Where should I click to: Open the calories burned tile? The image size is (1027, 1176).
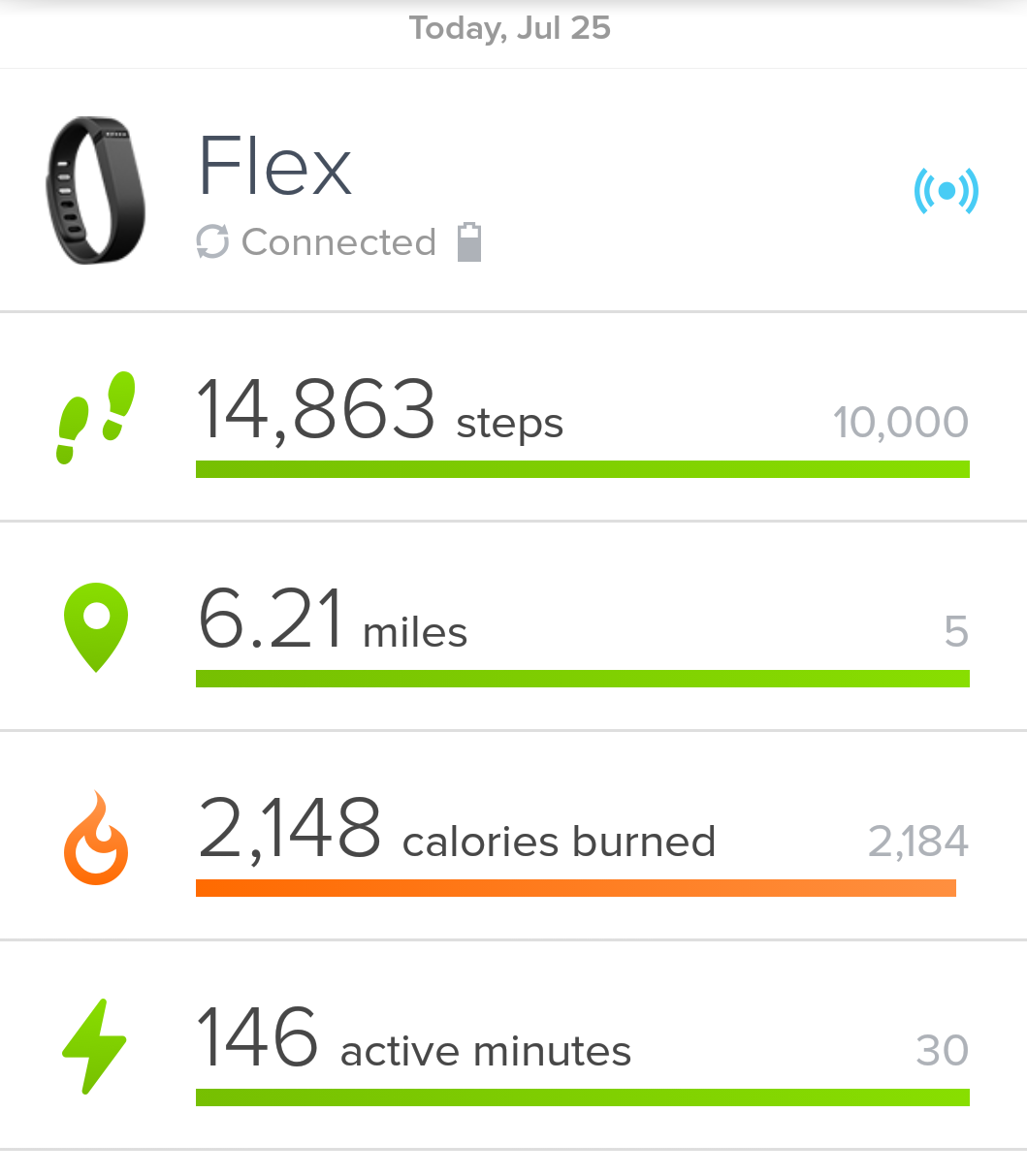[x=512, y=837]
